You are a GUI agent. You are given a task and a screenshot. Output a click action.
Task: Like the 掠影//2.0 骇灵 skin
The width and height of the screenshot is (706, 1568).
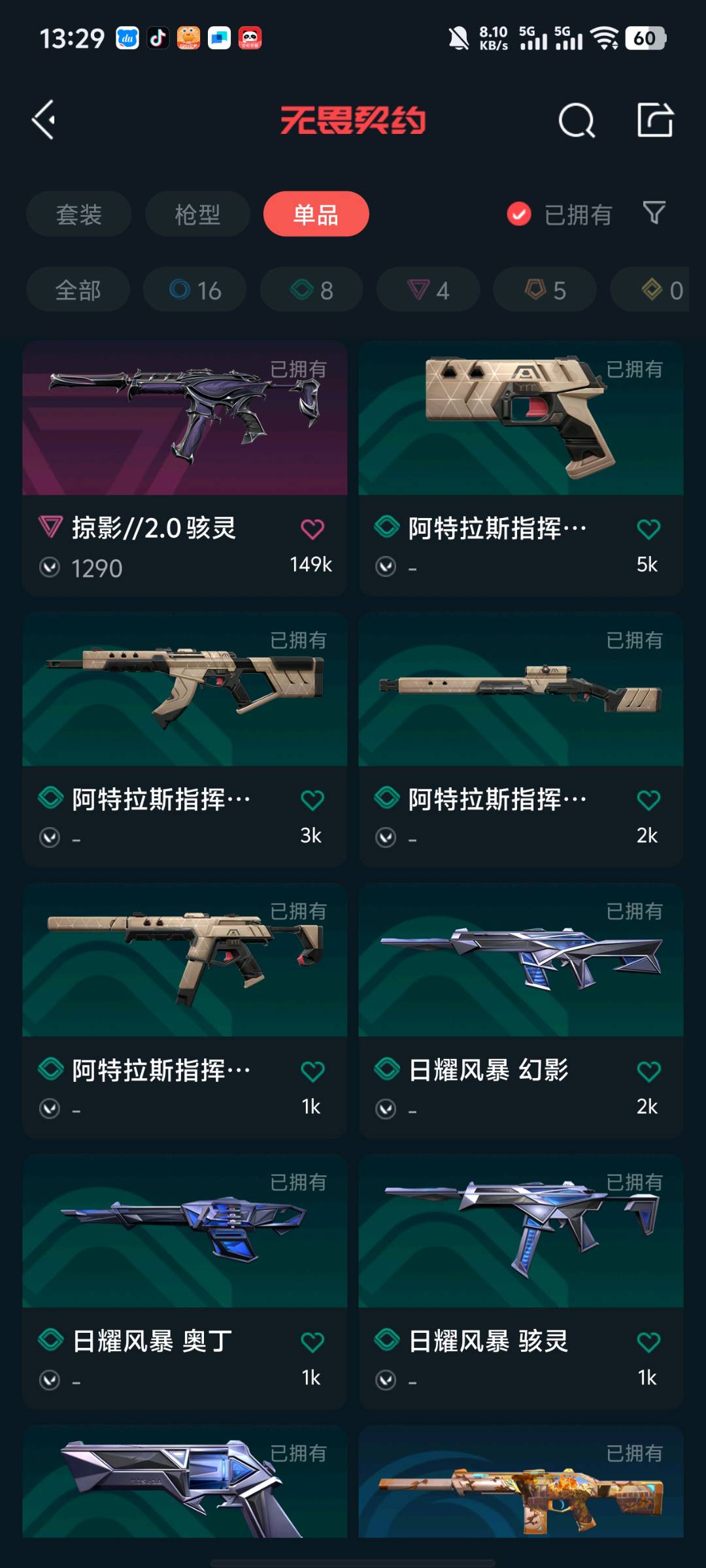312,529
